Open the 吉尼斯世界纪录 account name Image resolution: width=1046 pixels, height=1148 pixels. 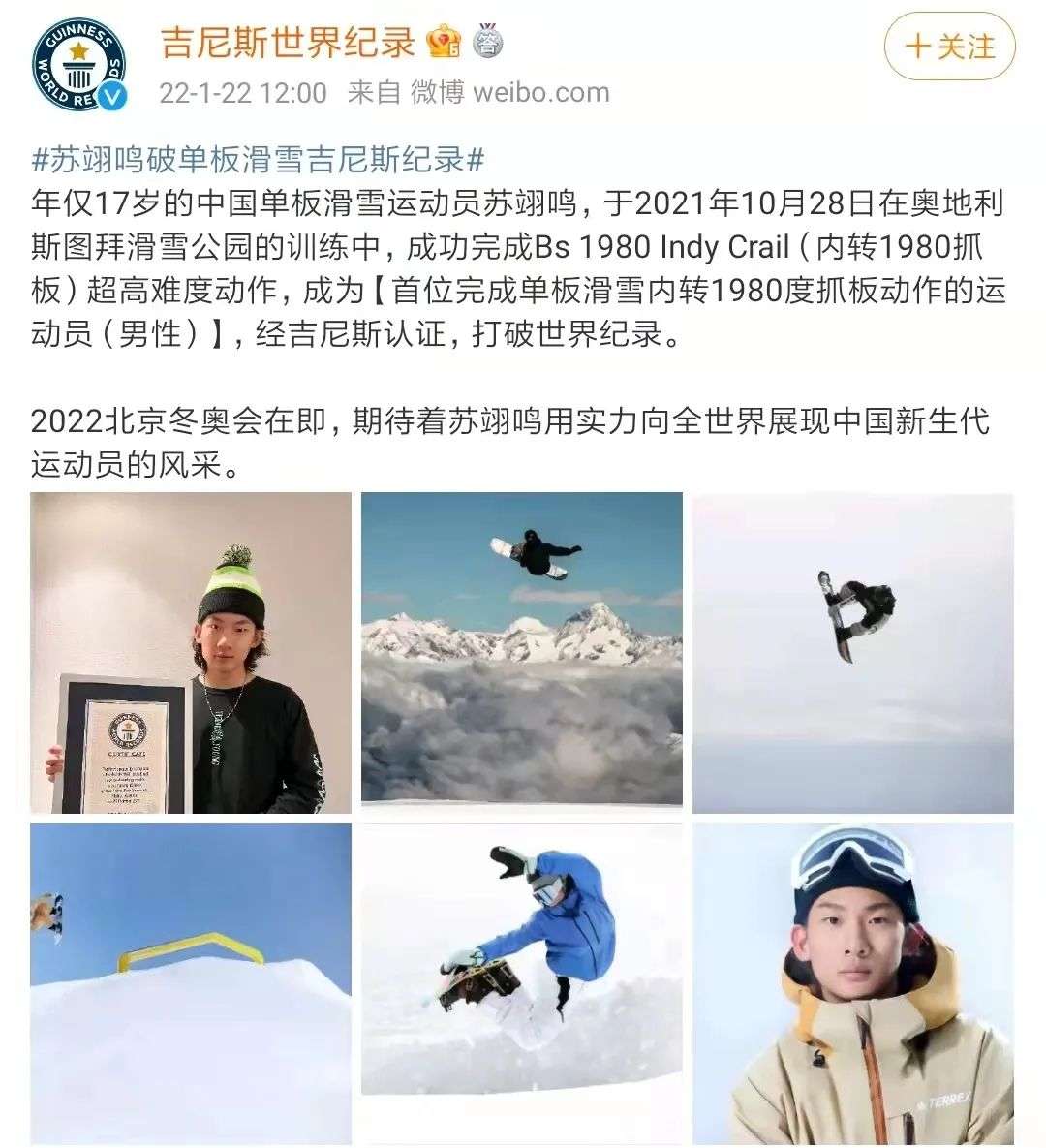pos(287,42)
